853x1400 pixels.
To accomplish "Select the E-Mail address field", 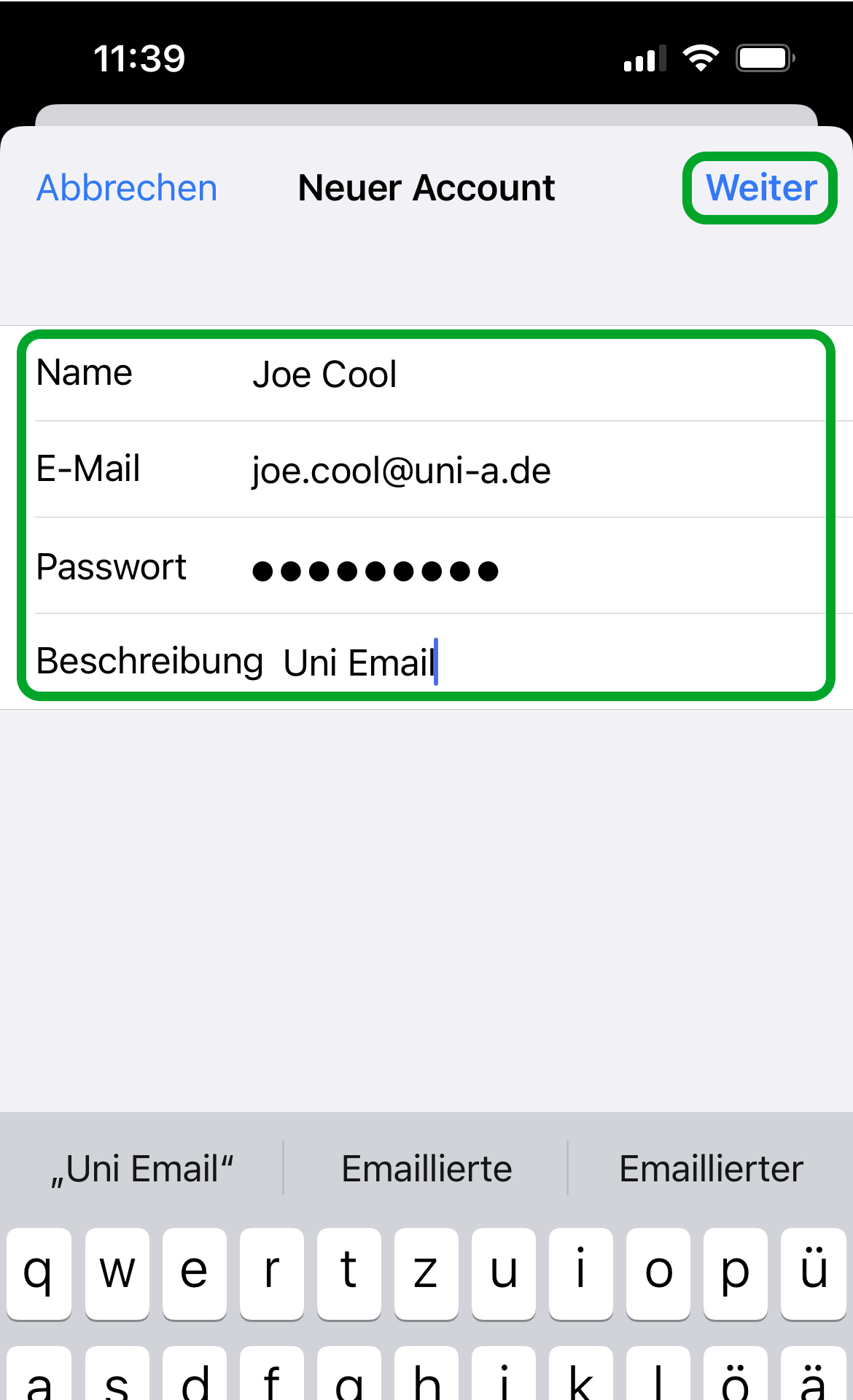I will [x=510, y=471].
